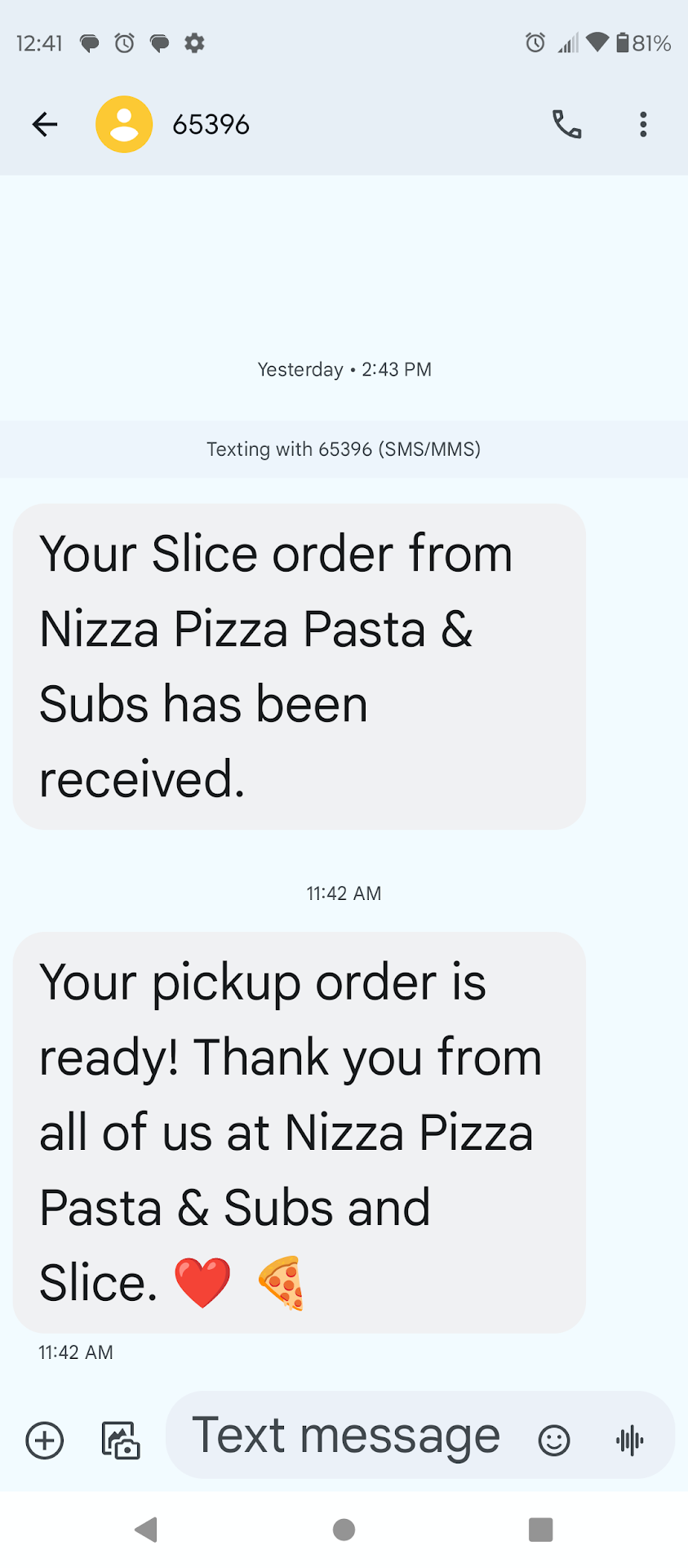This screenshot has width=688, height=1568.
Task: Call the number 65396
Action: coord(566,124)
